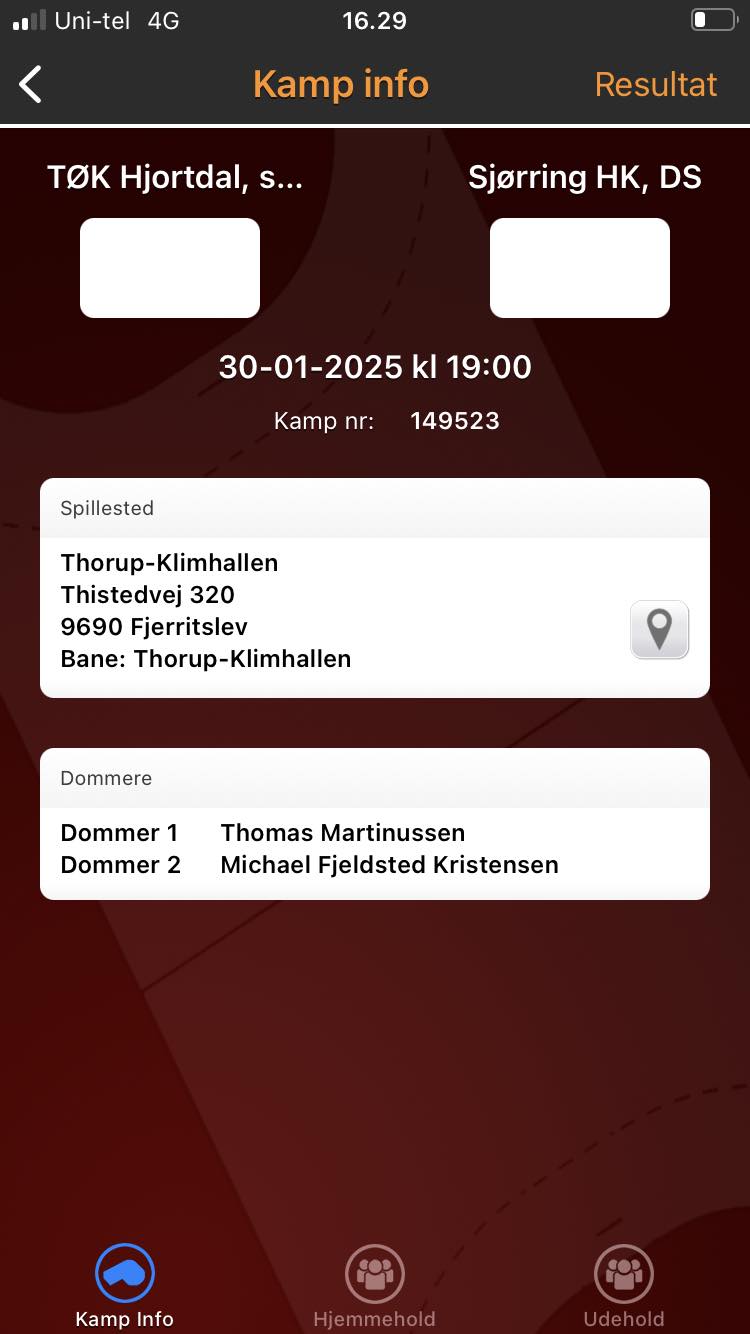Show Thorup-Klimhallen location on the map
Image resolution: width=750 pixels, height=1334 pixels.
click(659, 629)
